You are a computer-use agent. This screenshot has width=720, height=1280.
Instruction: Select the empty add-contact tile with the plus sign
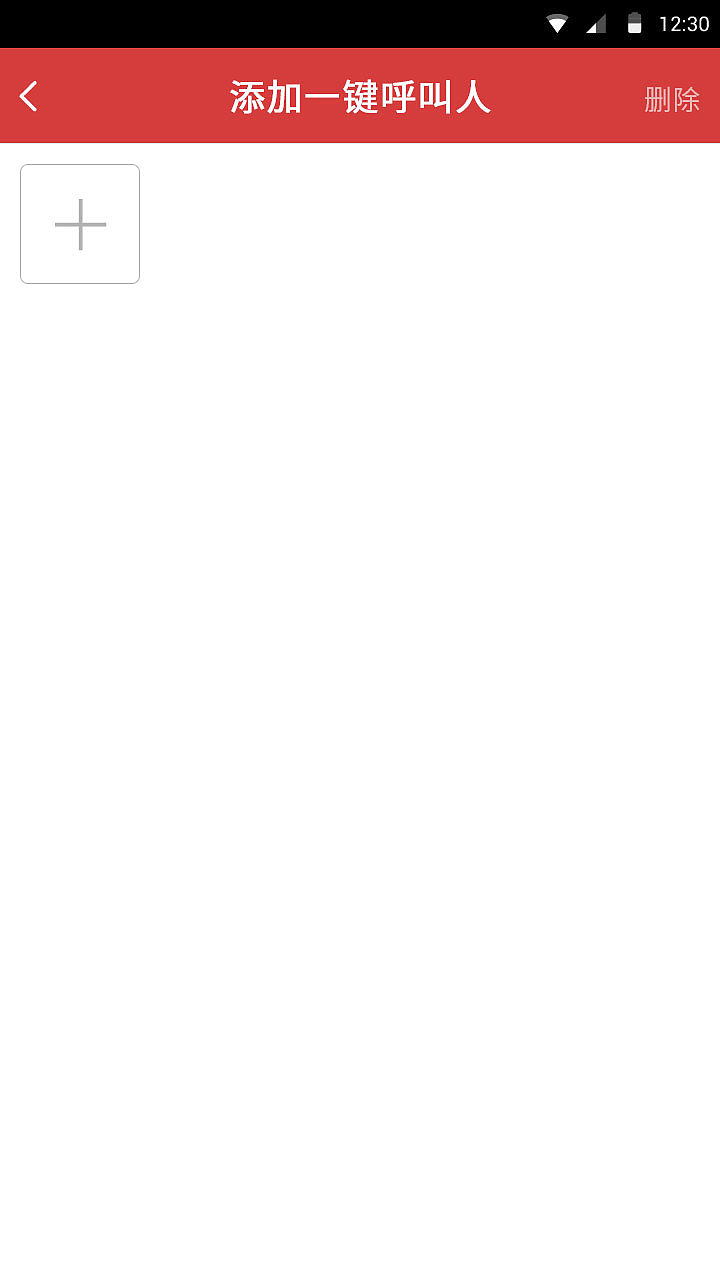click(80, 223)
